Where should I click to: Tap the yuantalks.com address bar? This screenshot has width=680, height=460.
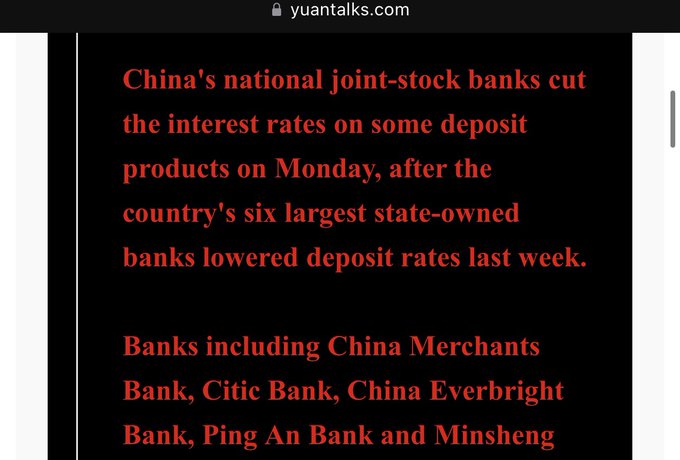point(340,11)
